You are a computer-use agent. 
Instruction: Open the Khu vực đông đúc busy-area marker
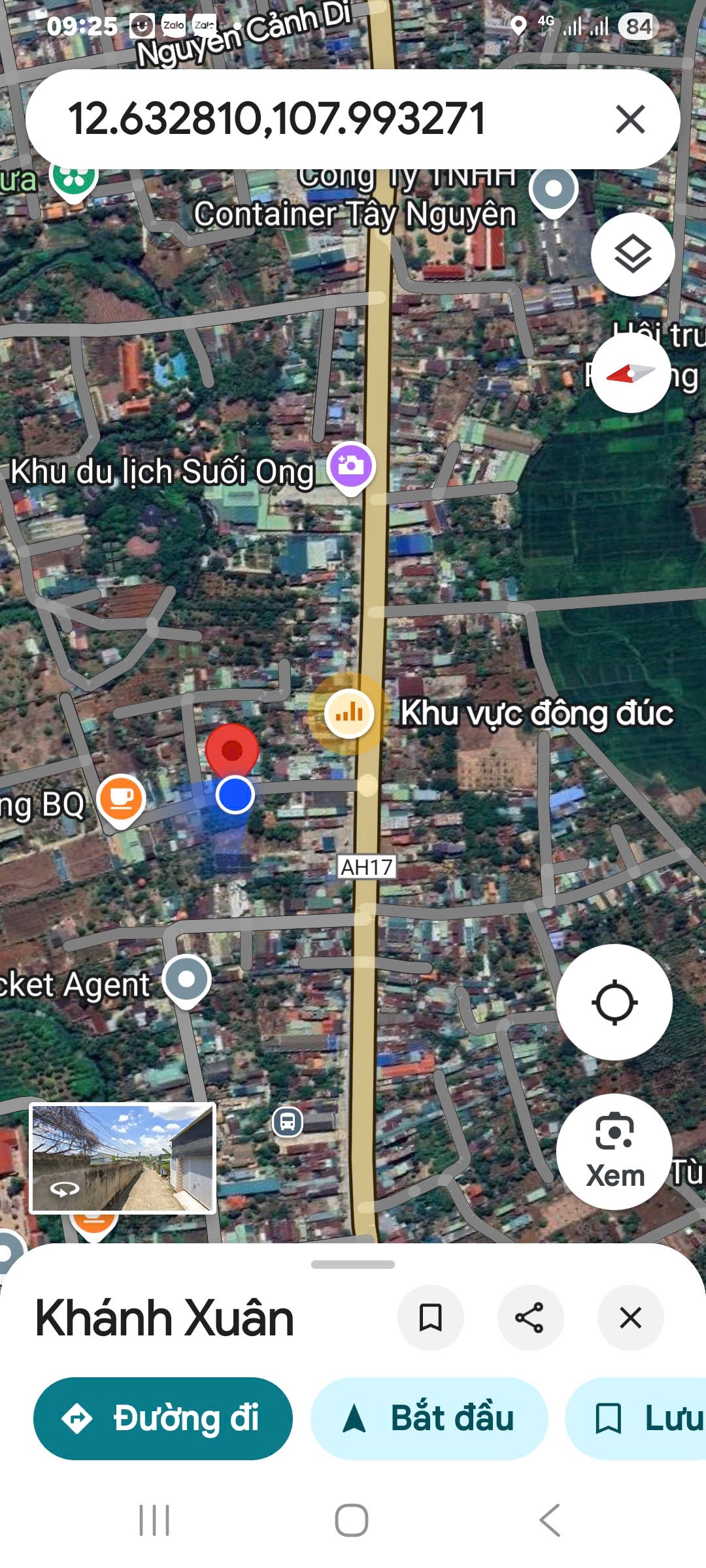(349, 713)
